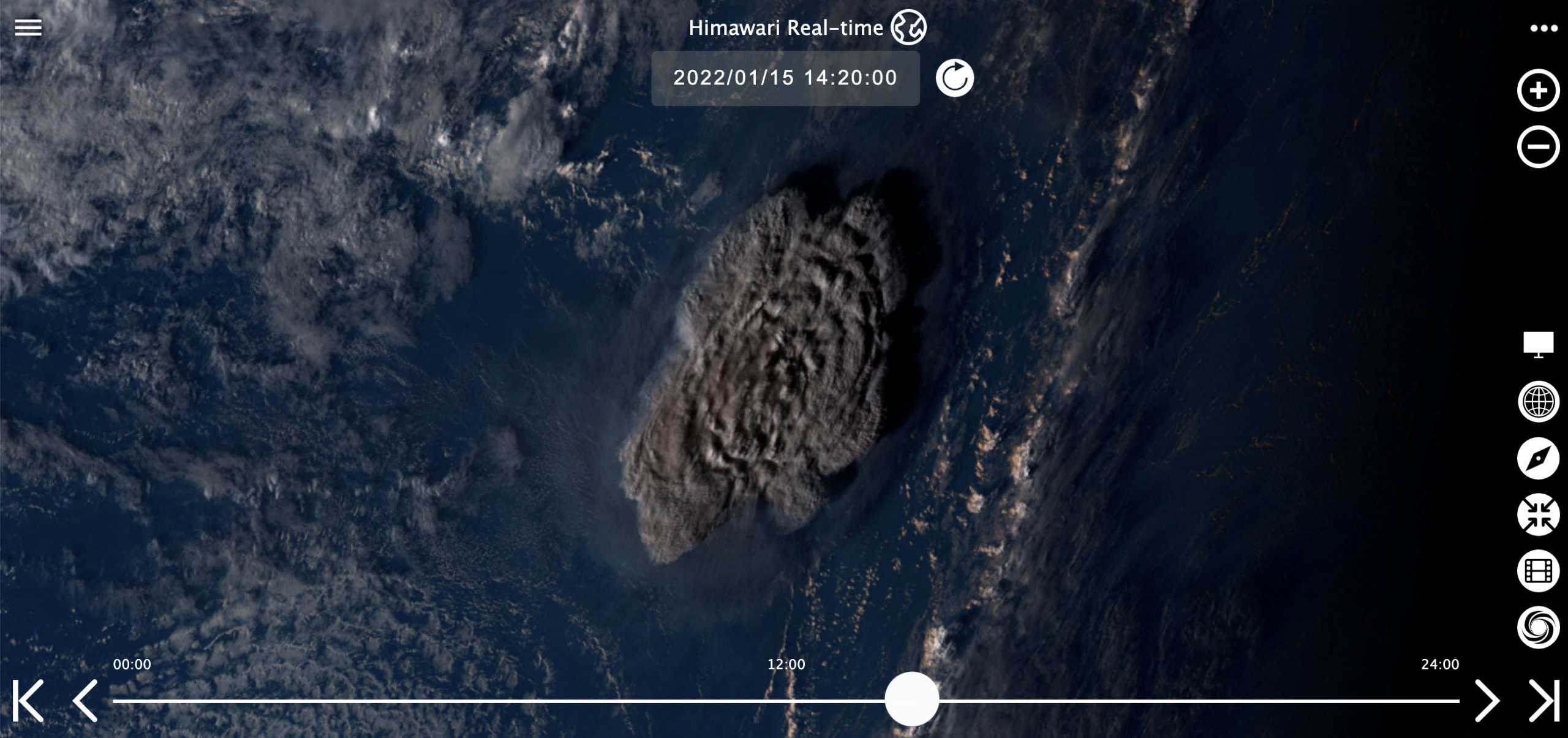Image resolution: width=1568 pixels, height=738 pixels.
Task: Tap the compass icon
Action: (x=1538, y=458)
